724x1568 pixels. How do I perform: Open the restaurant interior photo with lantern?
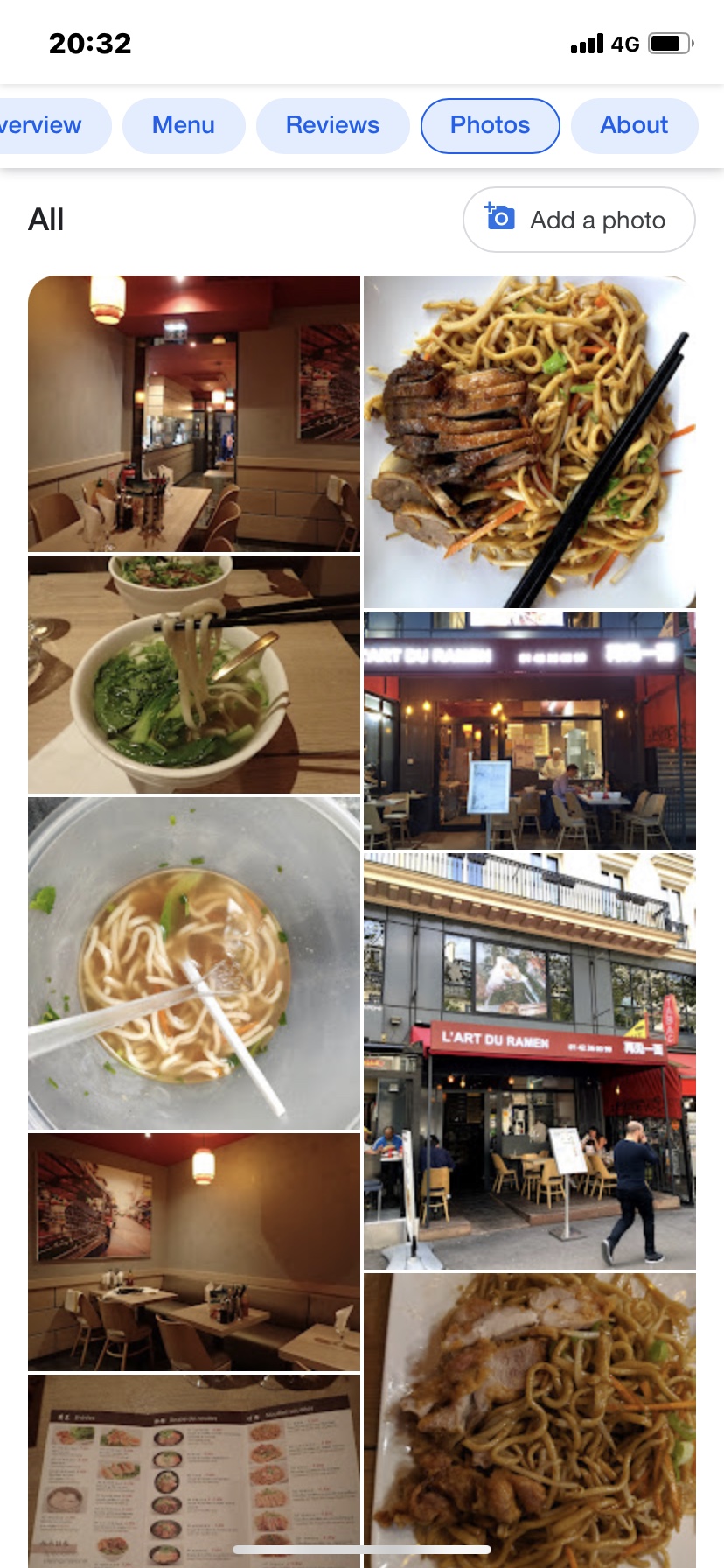click(x=193, y=413)
